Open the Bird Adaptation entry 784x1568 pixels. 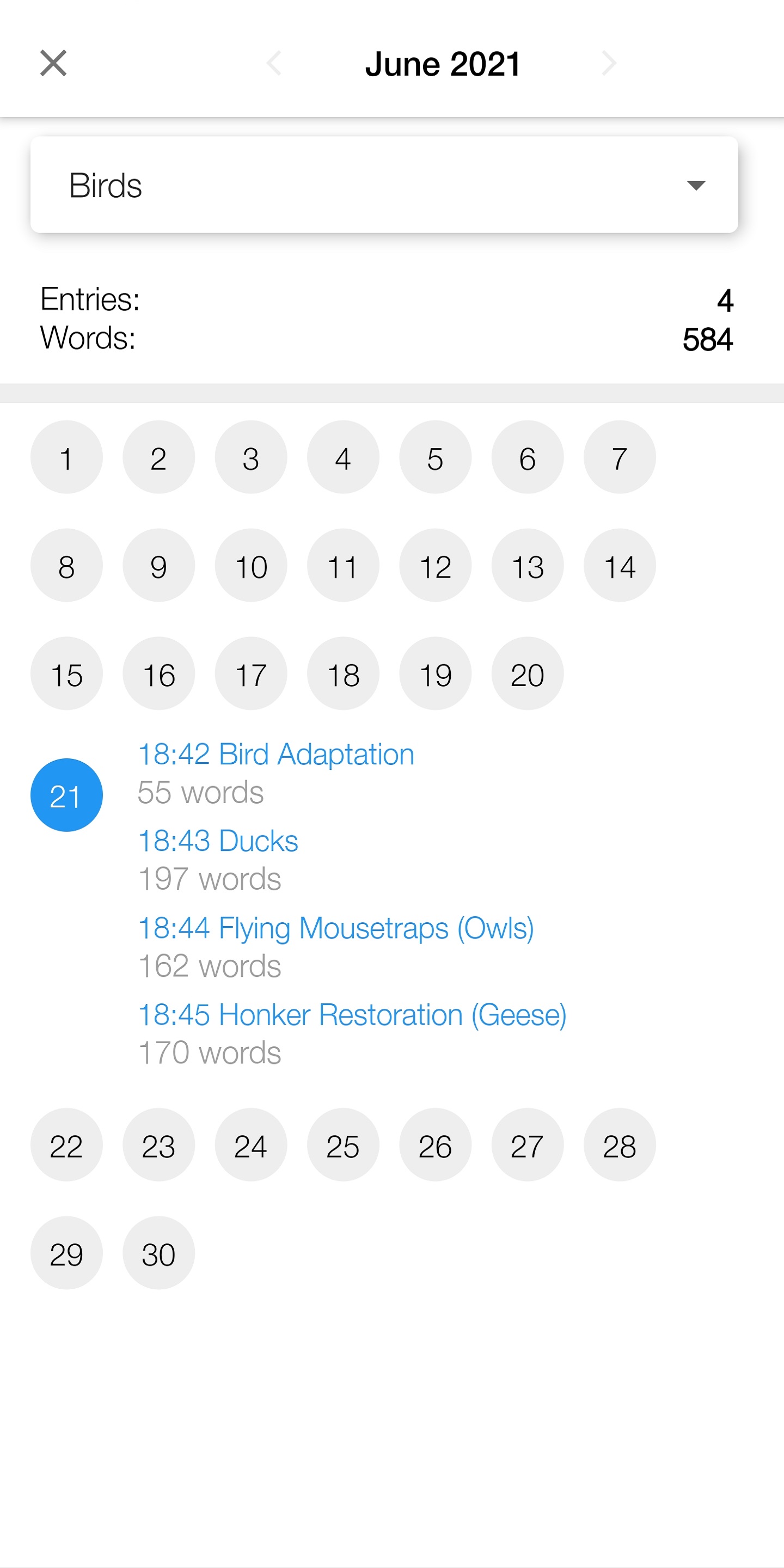tap(275, 755)
